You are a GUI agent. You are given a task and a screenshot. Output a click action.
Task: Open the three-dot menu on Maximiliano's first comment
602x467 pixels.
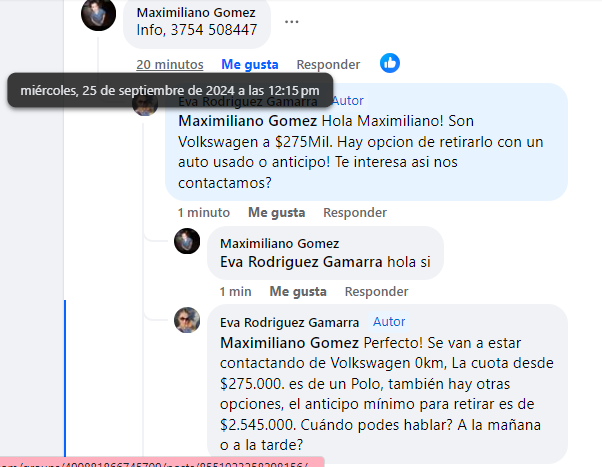(x=291, y=21)
